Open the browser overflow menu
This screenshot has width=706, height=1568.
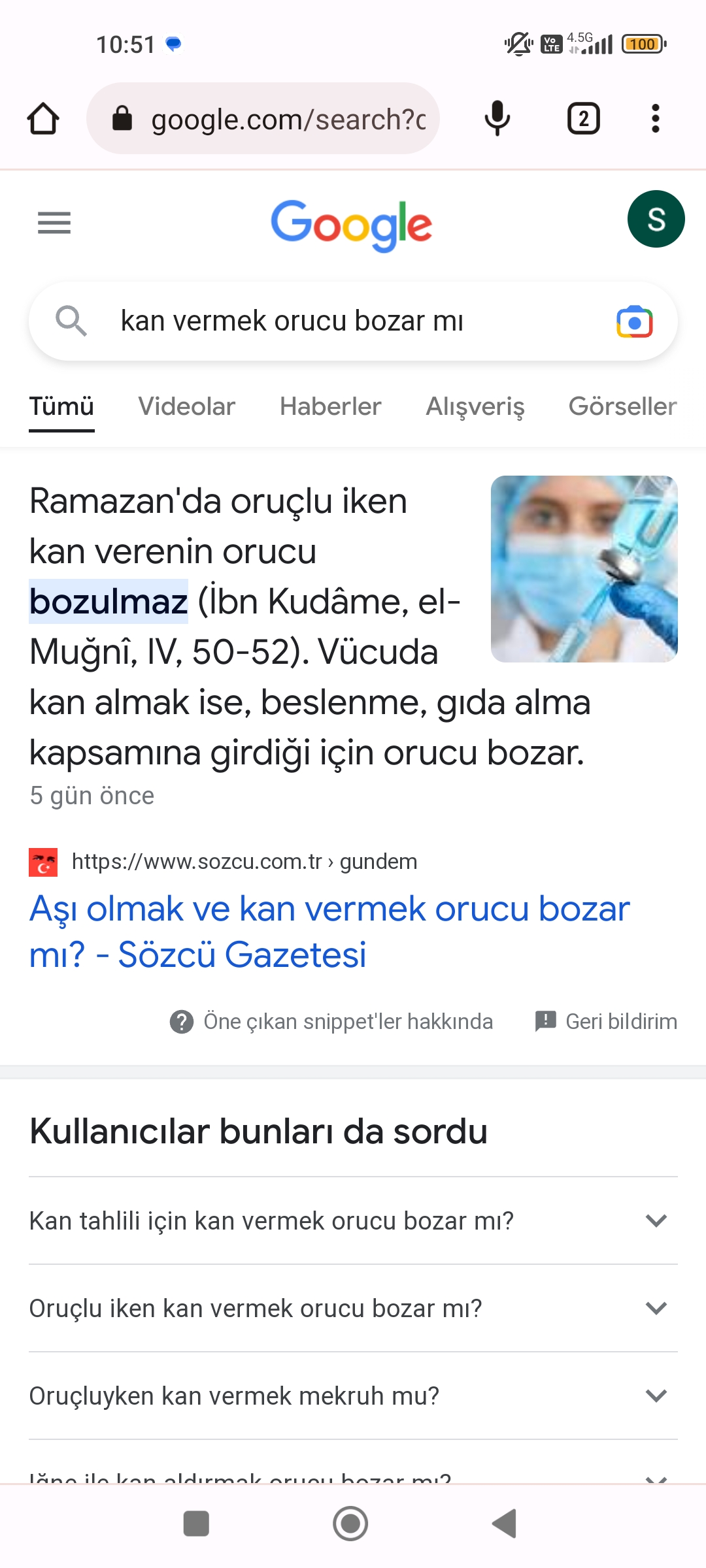click(x=655, y=119)
